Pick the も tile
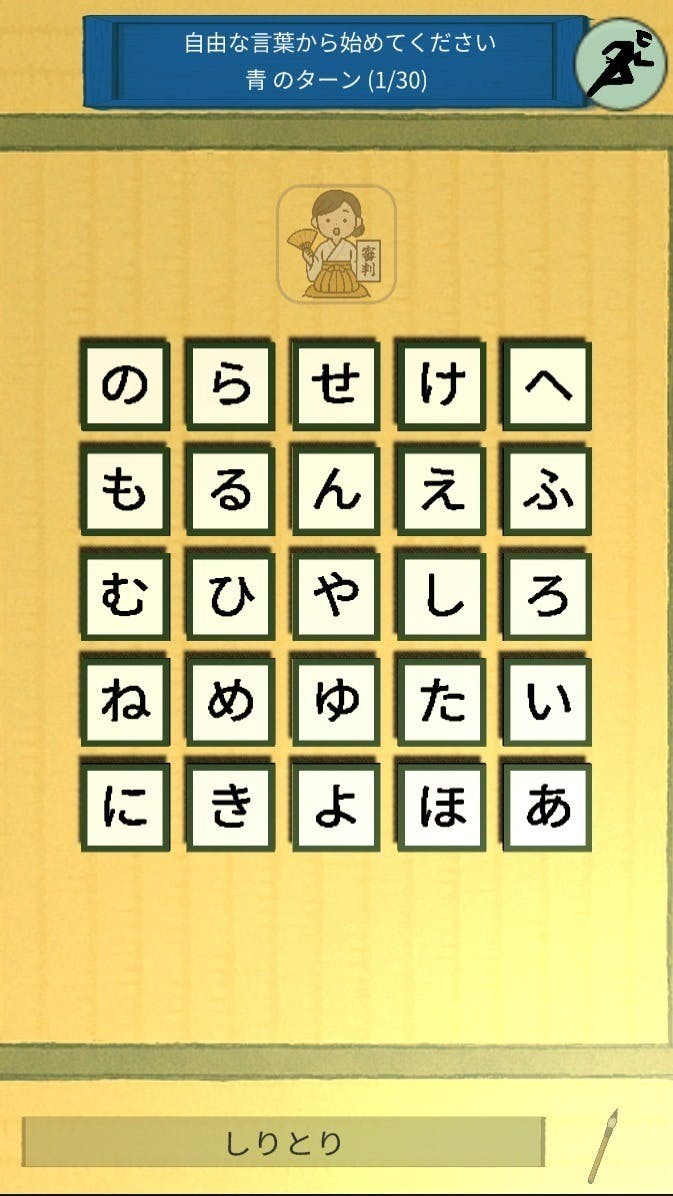 click(x=125, y=490)
